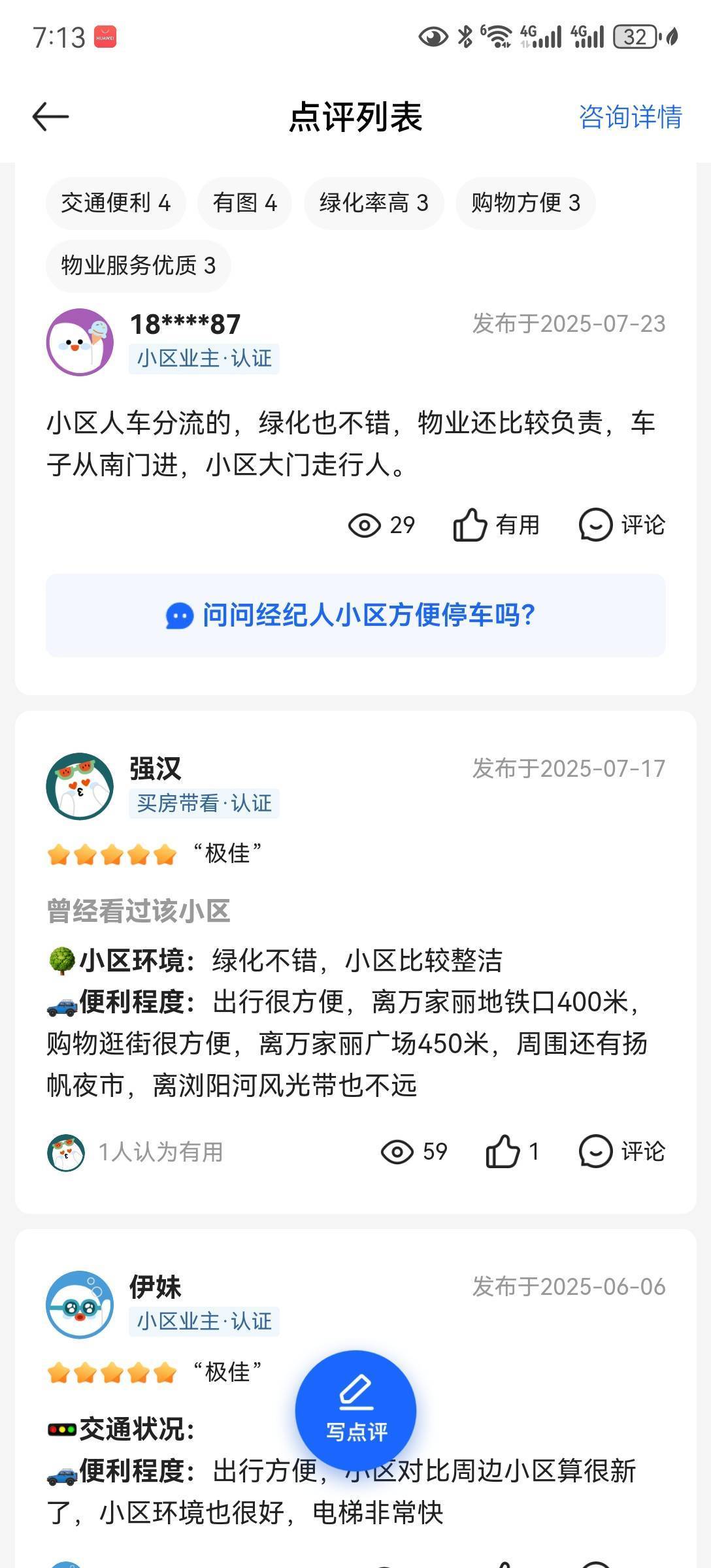Screen dimensions: 711x1568
Task: Filter reviews by 交通便利 chip
Action: click(x=116, y=203)
